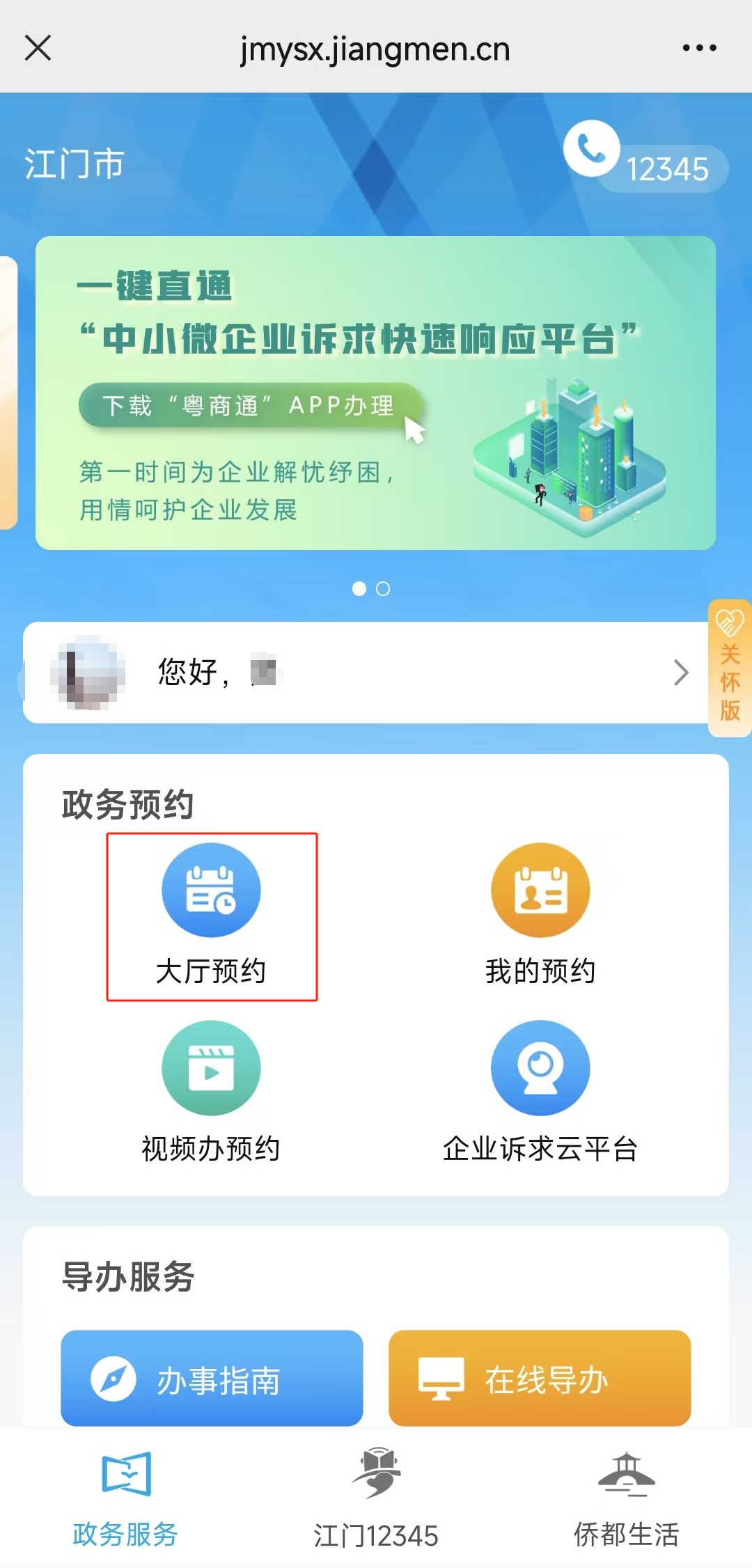Open the 办事指南 guide button

click(212, 1379)
